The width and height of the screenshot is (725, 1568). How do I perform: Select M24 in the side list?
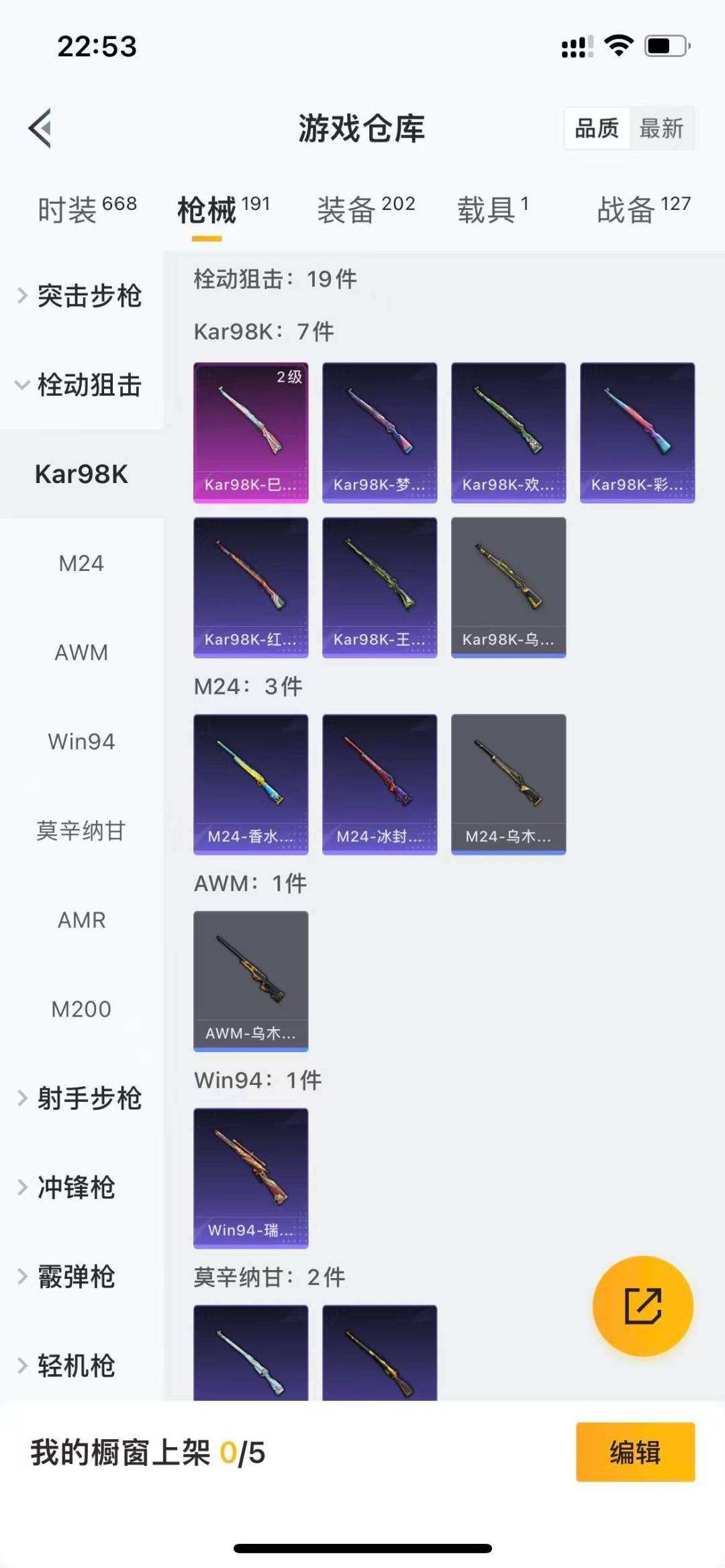point(81,563)
